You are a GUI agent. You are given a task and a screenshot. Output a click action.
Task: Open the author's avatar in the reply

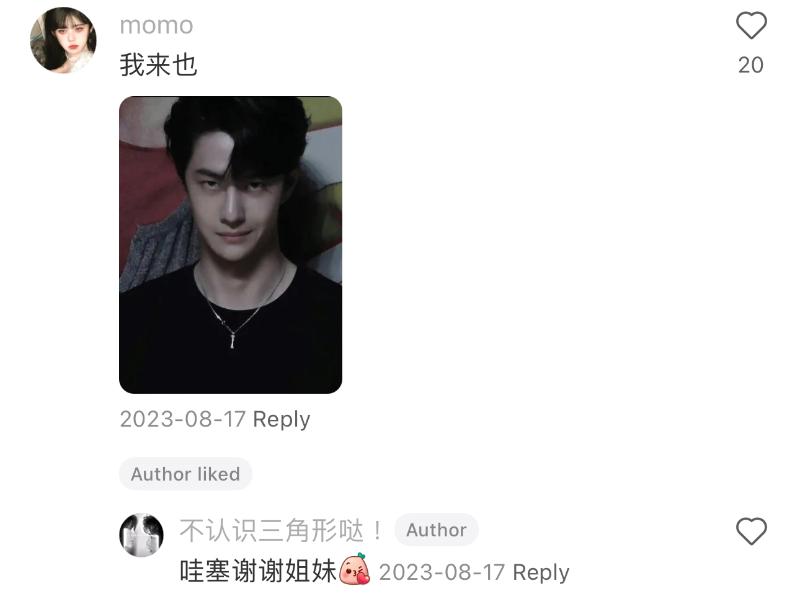tap(141, 535)
